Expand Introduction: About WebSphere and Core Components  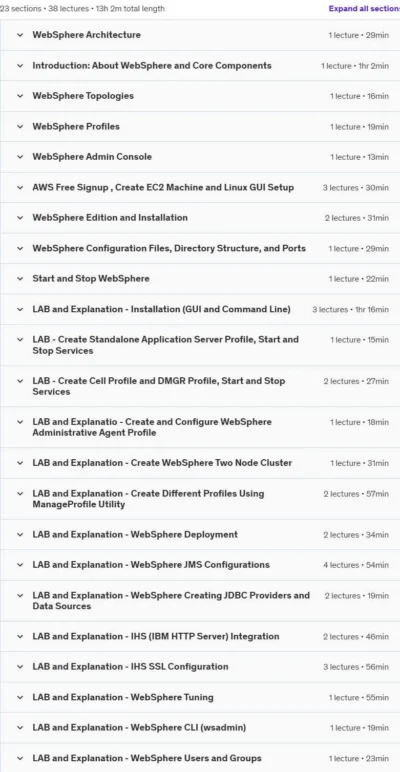click(x=200, y=65)
